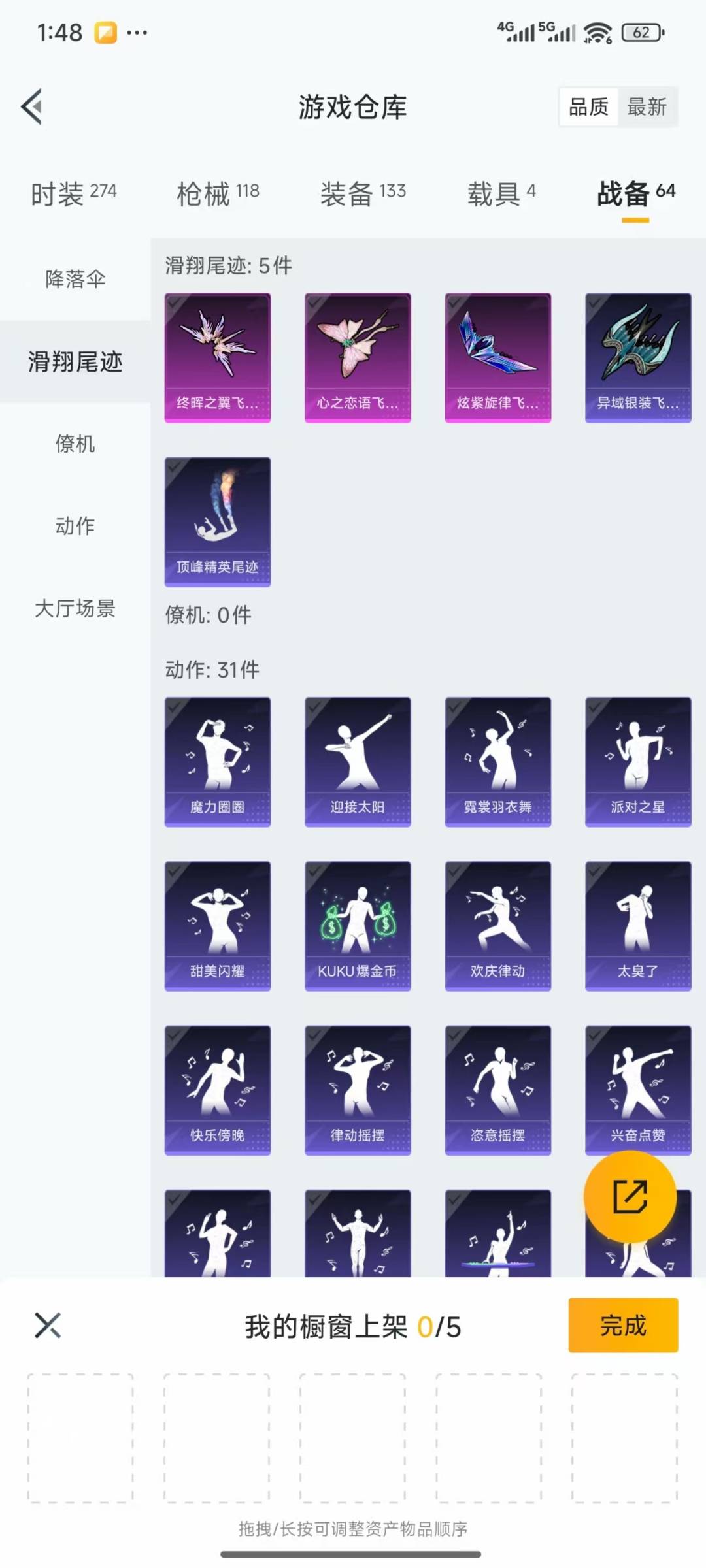Confirm showcase with the 完成 button
The image size is (706, 1568).
[623, 1325]
